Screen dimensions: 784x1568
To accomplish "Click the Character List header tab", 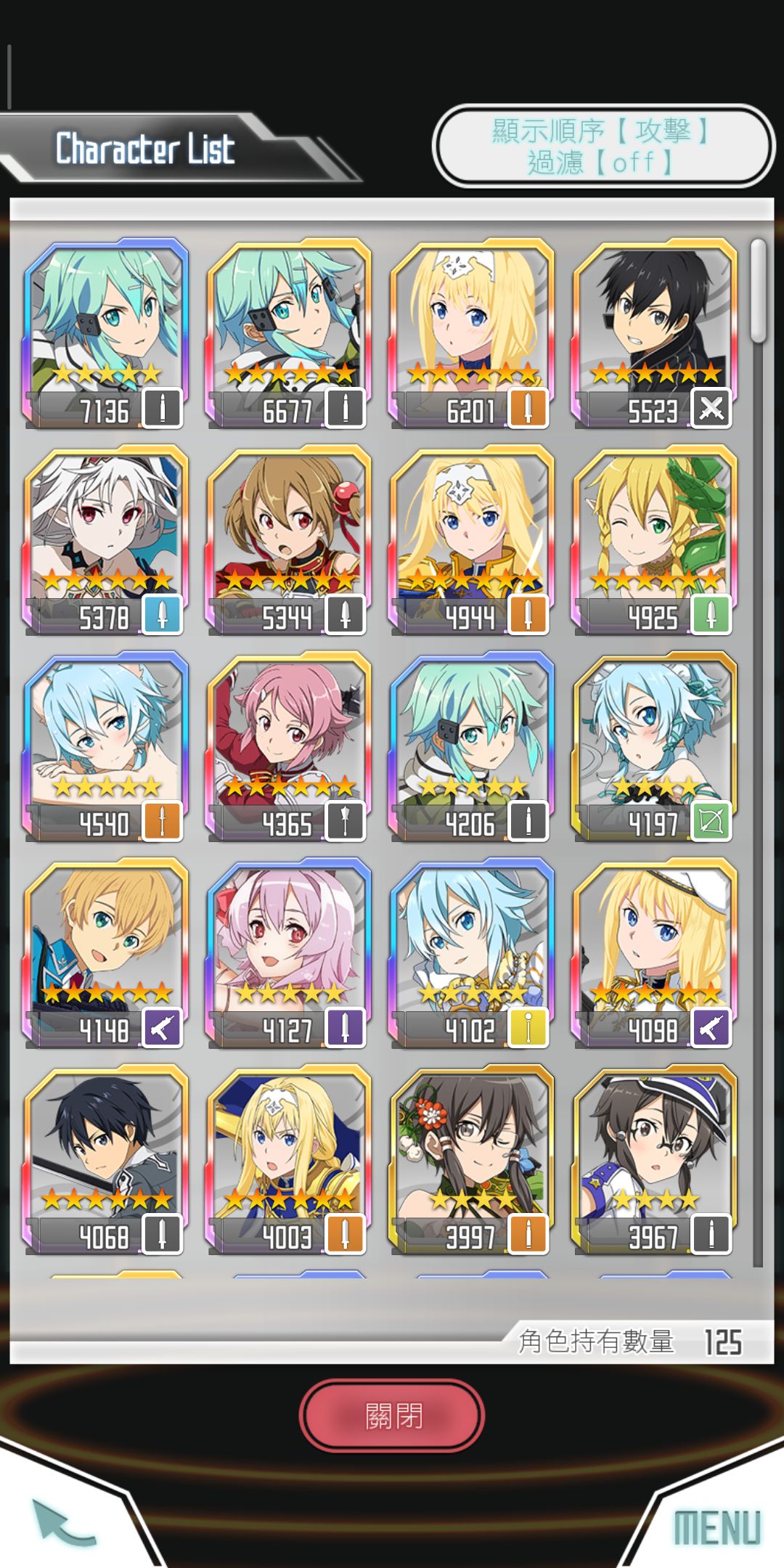I will click(x=146, y=149).
